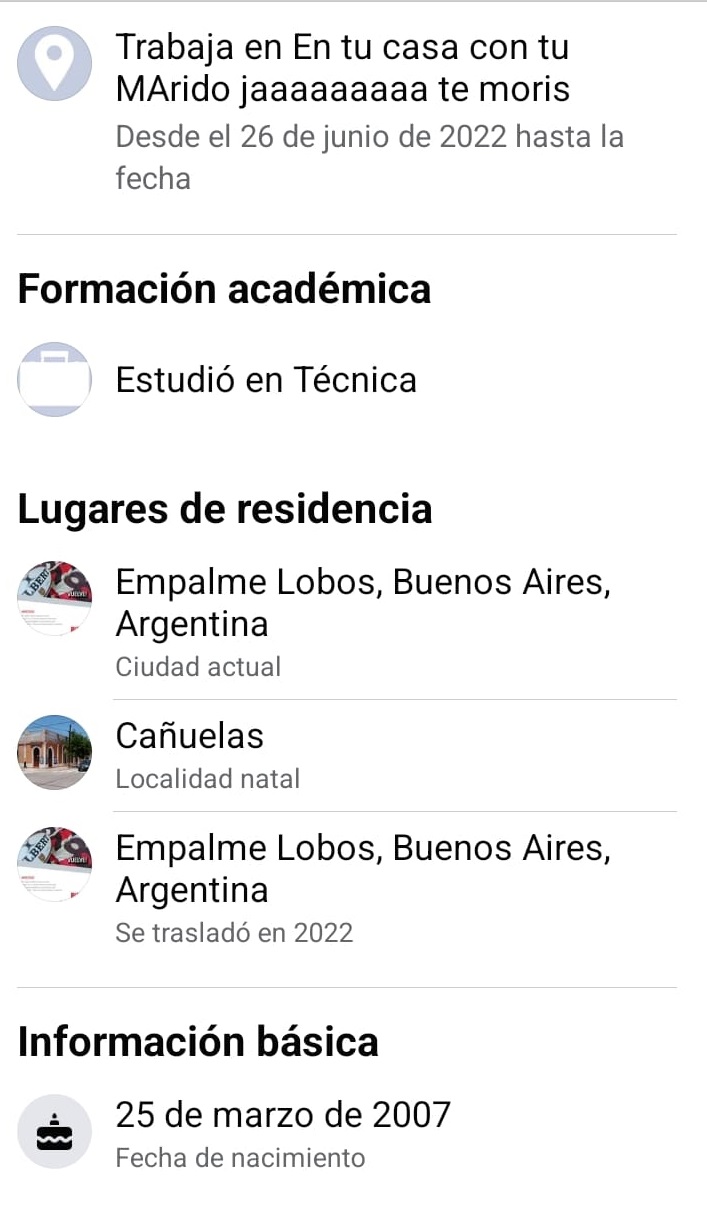Open the "Trabaja en En tu casa" work entry
The height and width of the screenshot is (1211, 707).
[x=342, y=68]
